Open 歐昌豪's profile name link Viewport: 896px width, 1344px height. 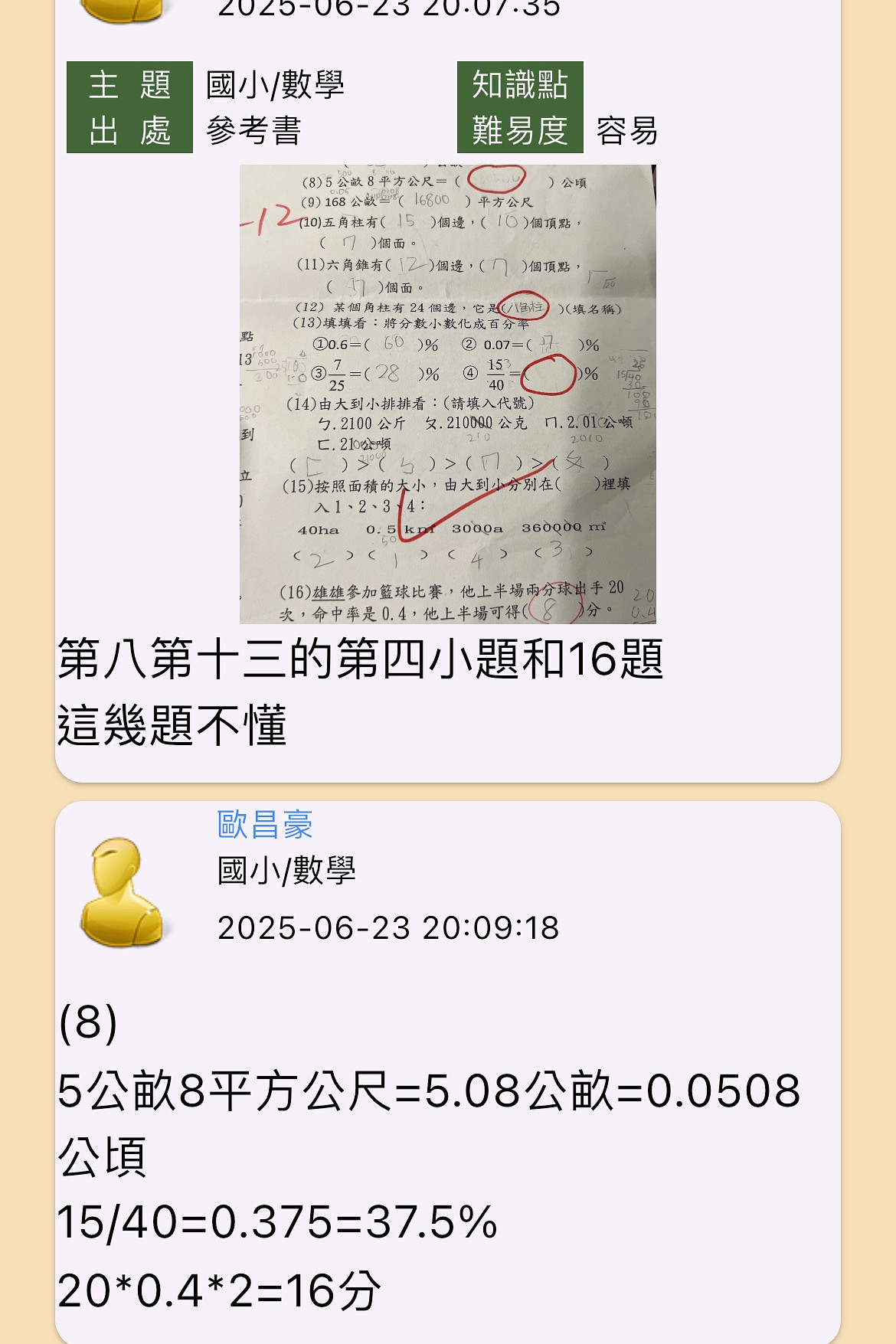pos(265,826)
